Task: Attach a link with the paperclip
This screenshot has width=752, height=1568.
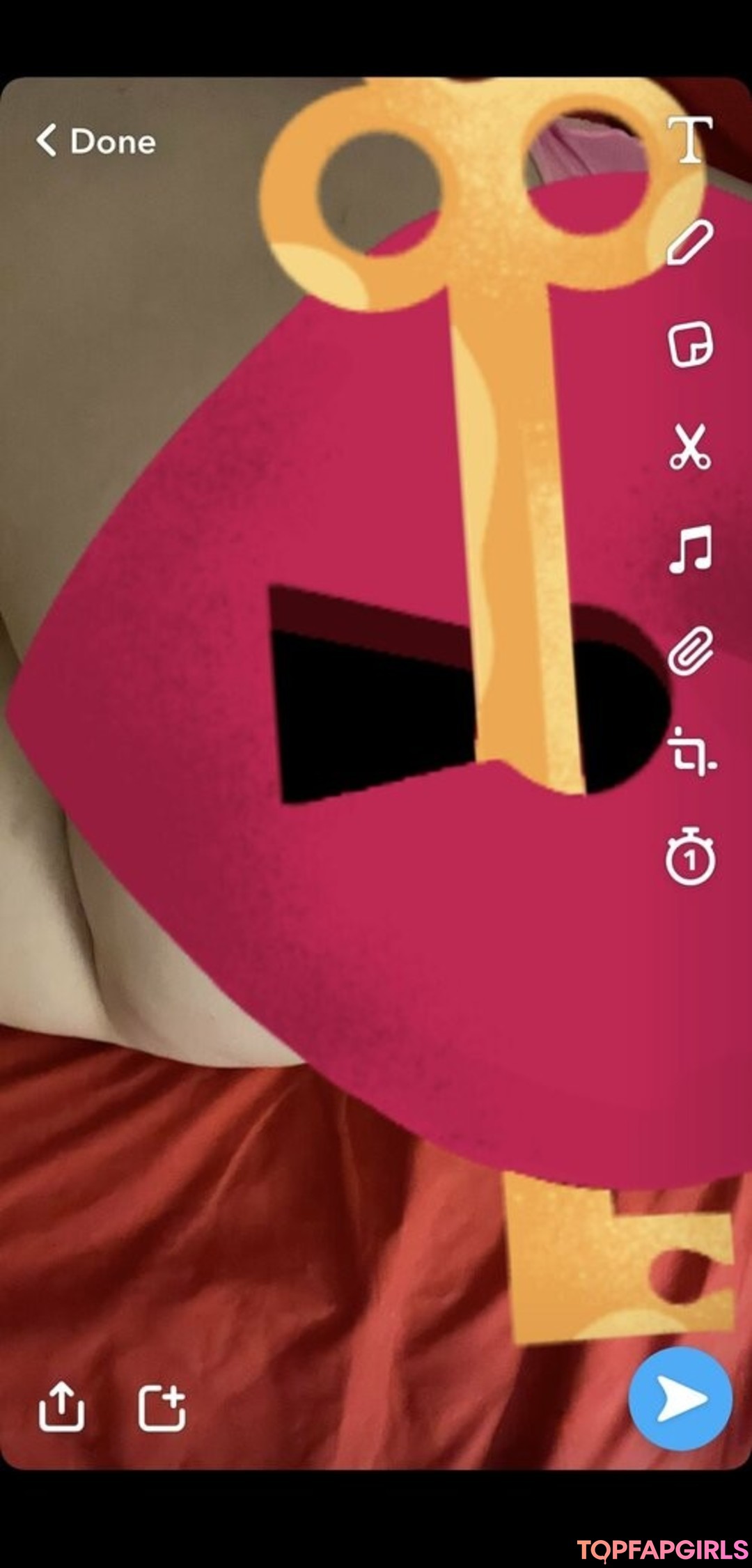Action: click(689, 651)
